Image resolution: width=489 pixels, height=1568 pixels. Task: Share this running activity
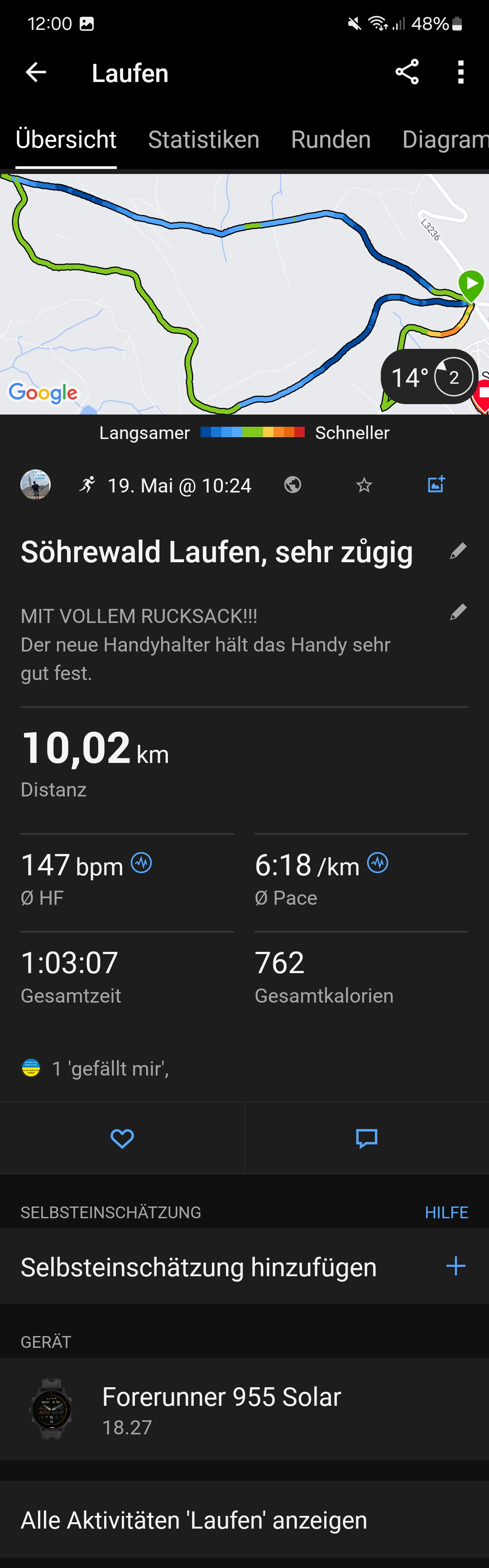[407, 72]
